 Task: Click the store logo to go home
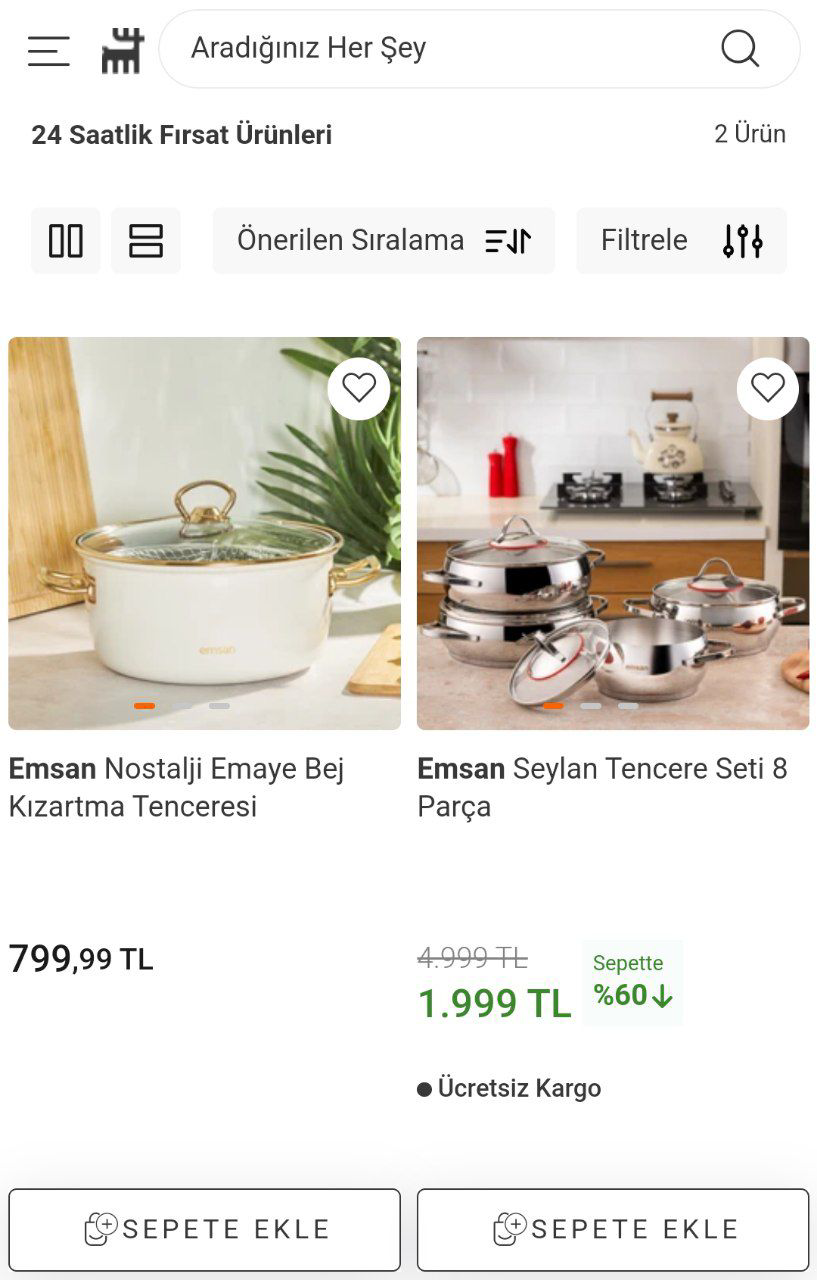(121, 50)
